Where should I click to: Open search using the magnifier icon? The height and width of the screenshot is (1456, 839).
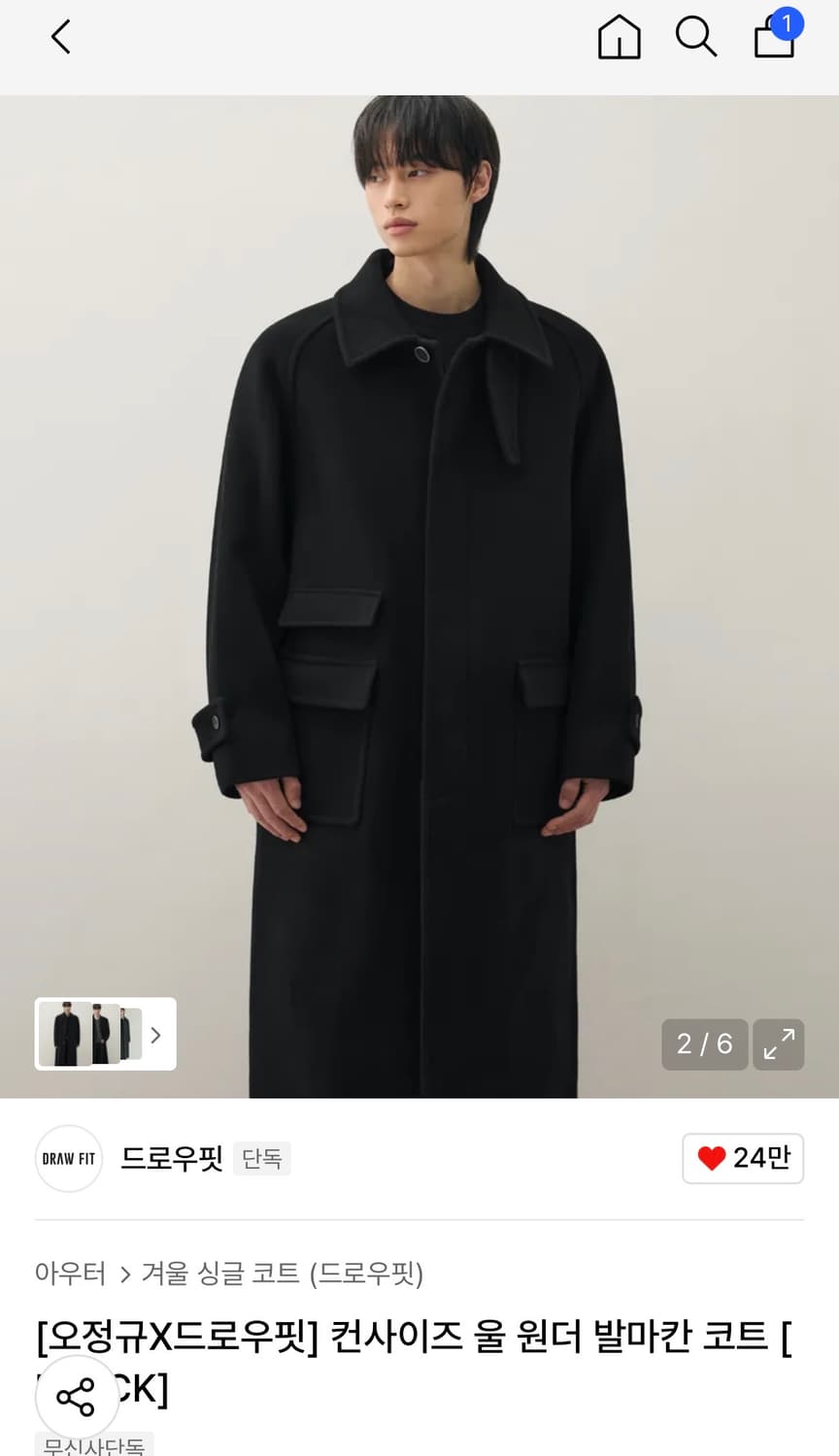(x=695, y=37)
